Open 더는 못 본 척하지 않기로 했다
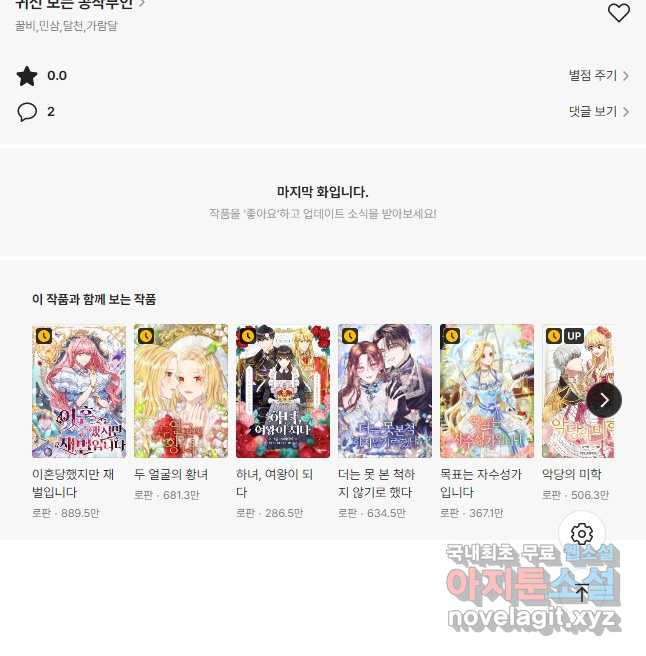 pos(385,391)
